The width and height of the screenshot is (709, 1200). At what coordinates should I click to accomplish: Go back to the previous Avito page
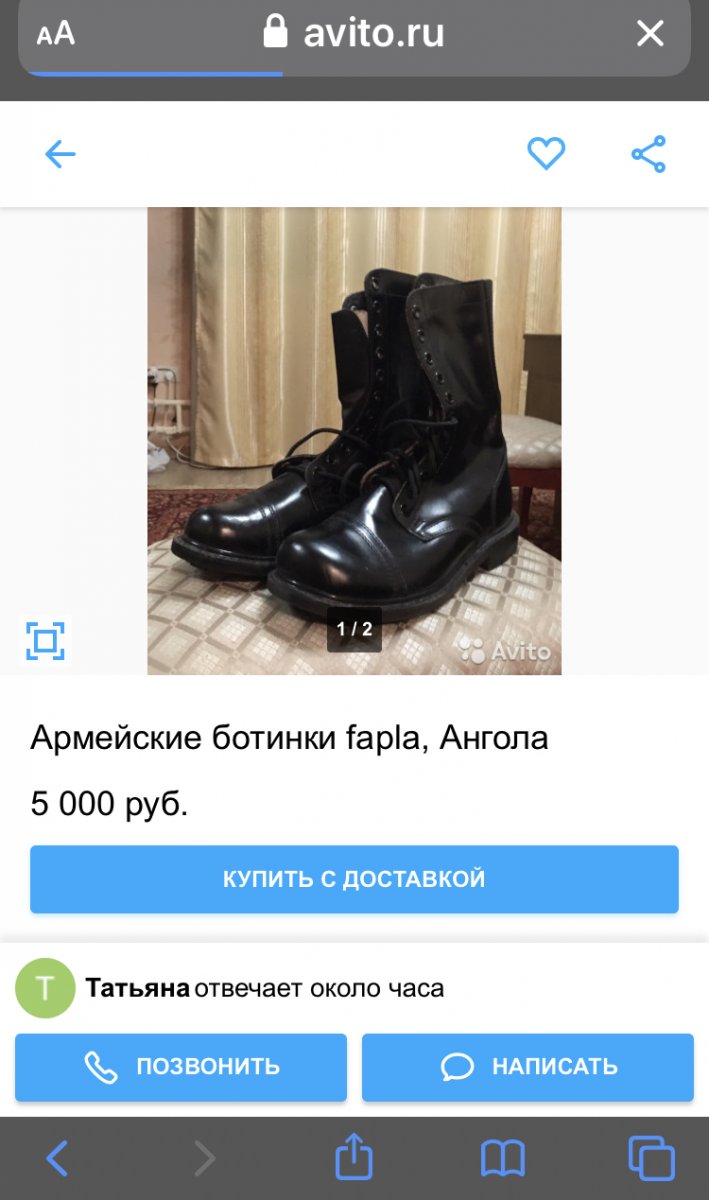[x=60, y=154]
